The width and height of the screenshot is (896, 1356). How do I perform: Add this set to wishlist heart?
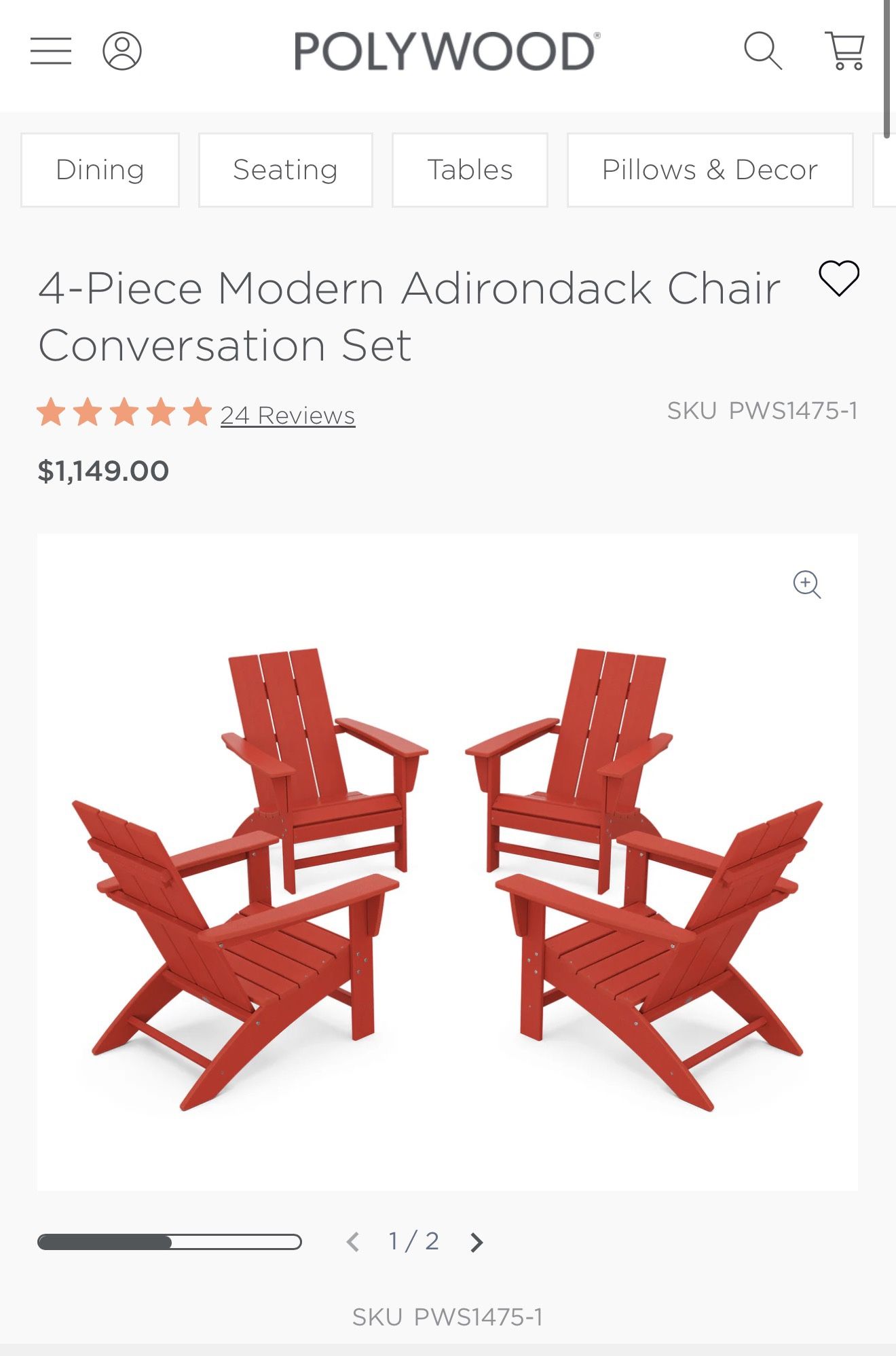[x=839, y=278]
